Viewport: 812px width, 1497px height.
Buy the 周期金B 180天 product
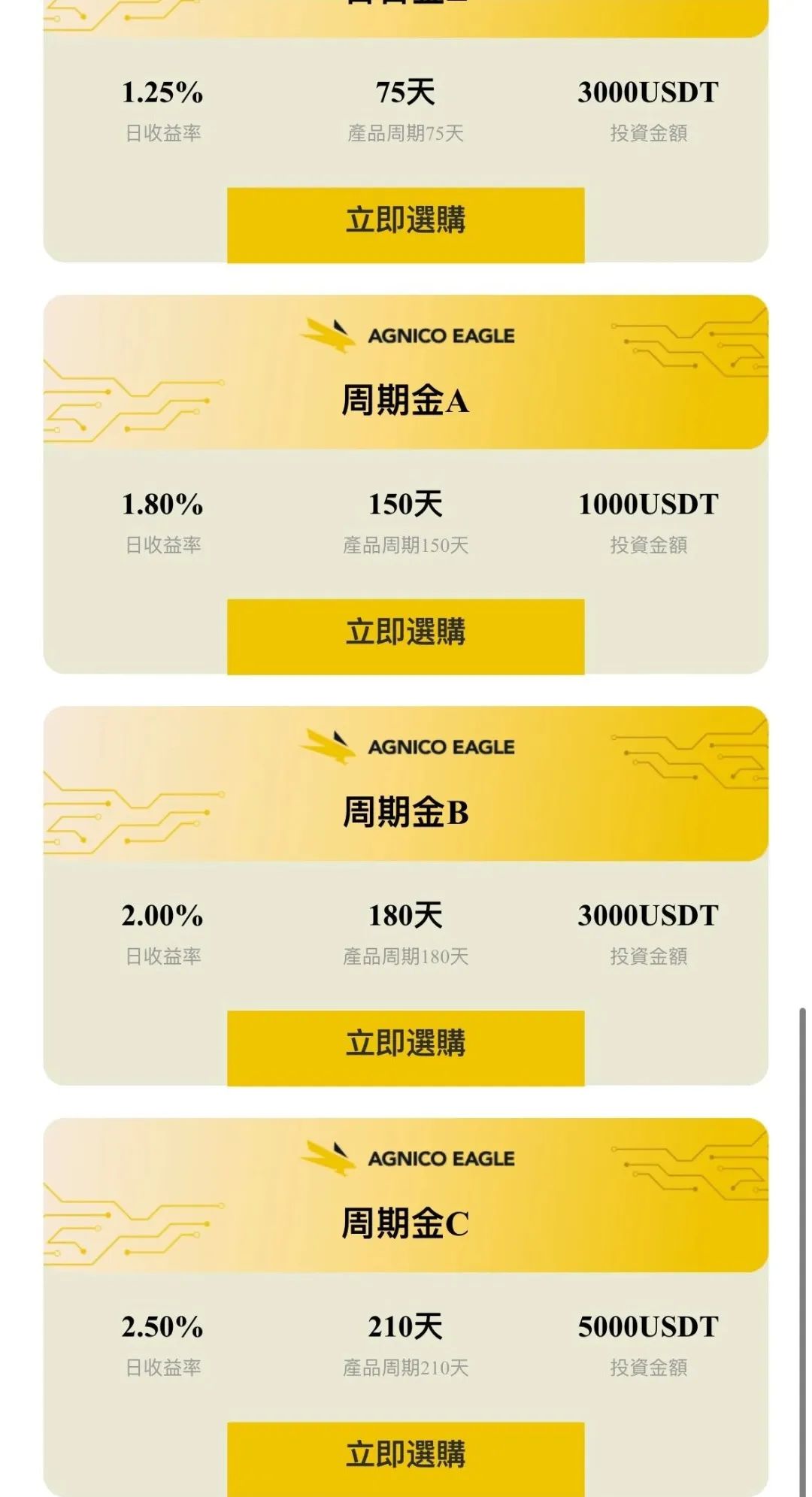point(405,1047)
